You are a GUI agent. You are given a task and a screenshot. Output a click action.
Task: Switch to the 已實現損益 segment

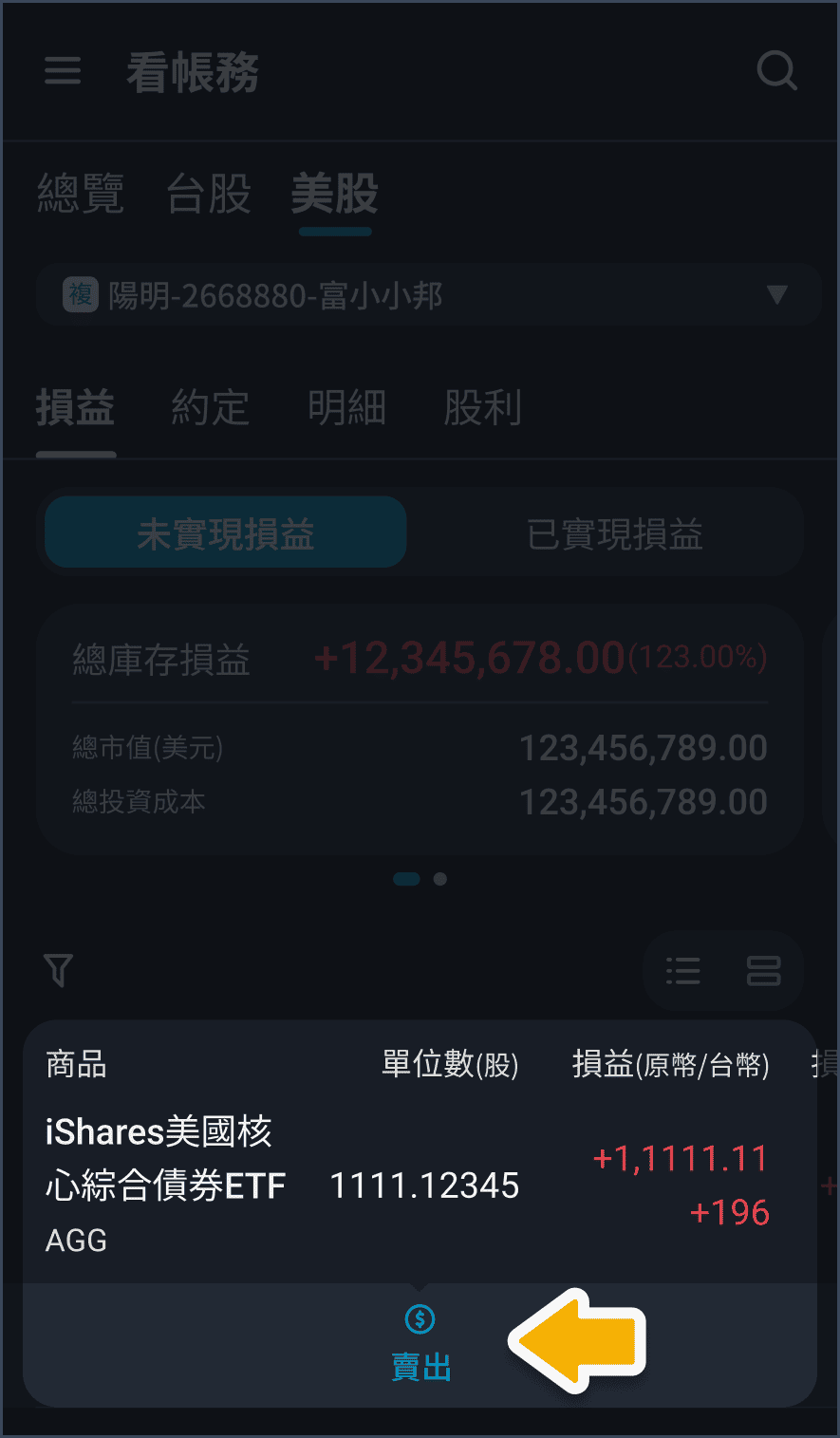click(614, 534)
